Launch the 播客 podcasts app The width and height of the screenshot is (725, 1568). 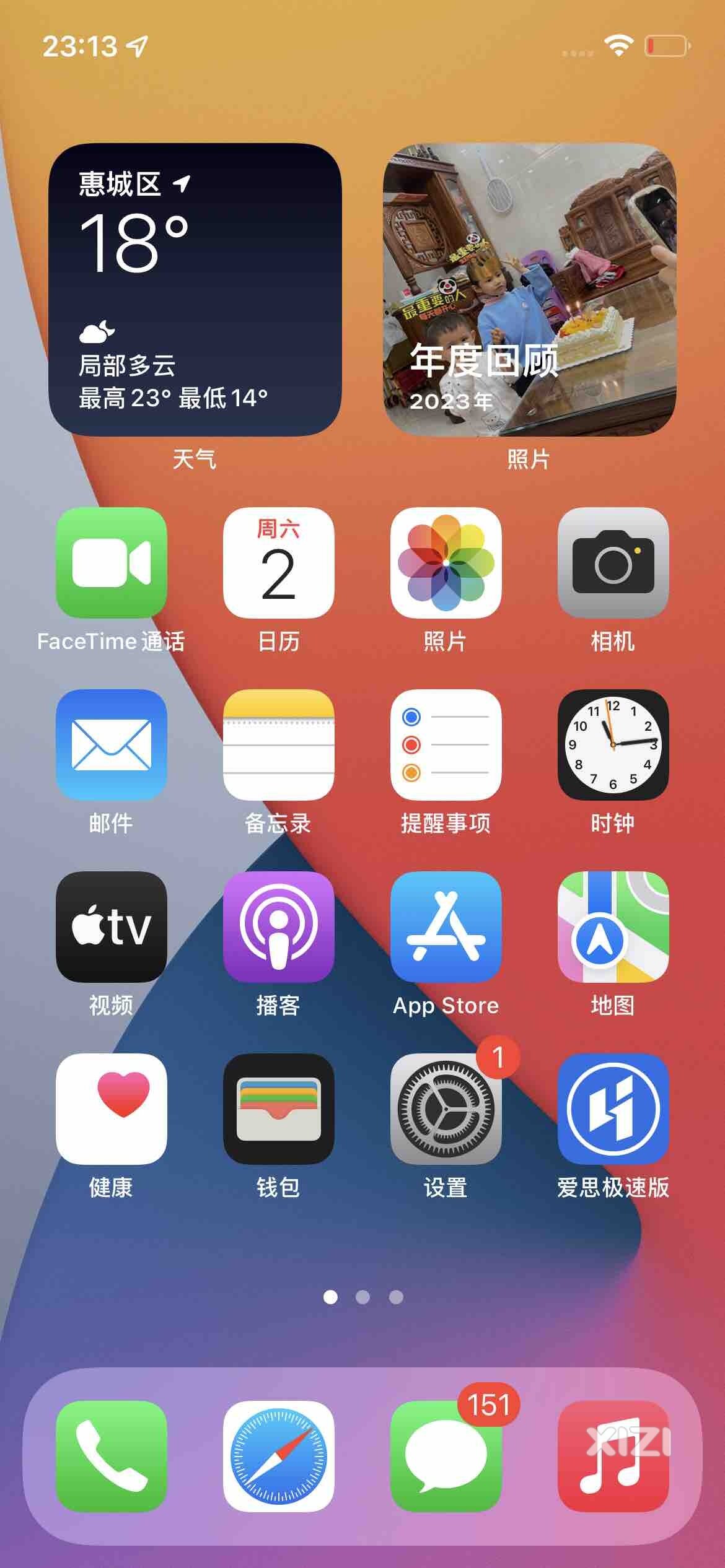coord(278,926)
